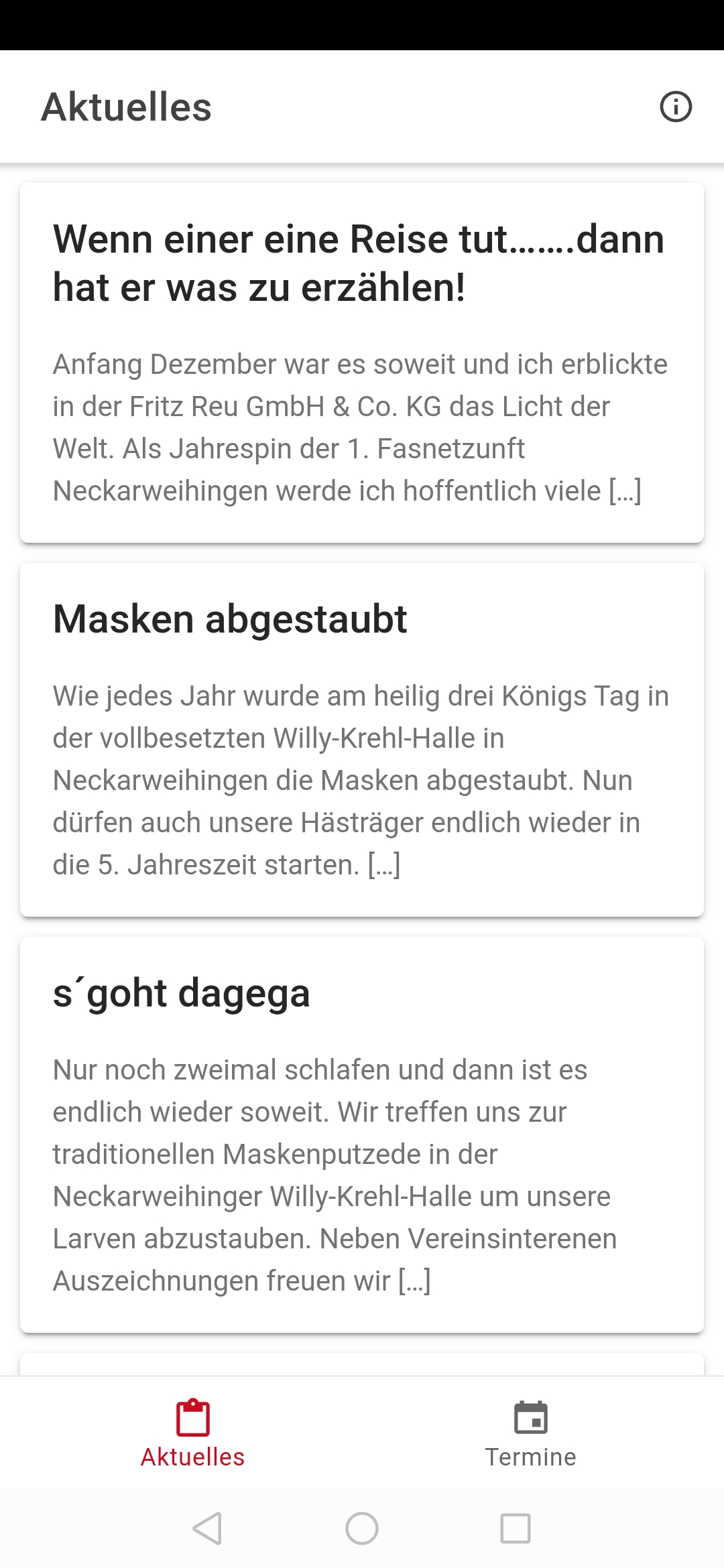The image size is (724, 1568).
Task: Tap the system back button
Action: (207, 1528)
